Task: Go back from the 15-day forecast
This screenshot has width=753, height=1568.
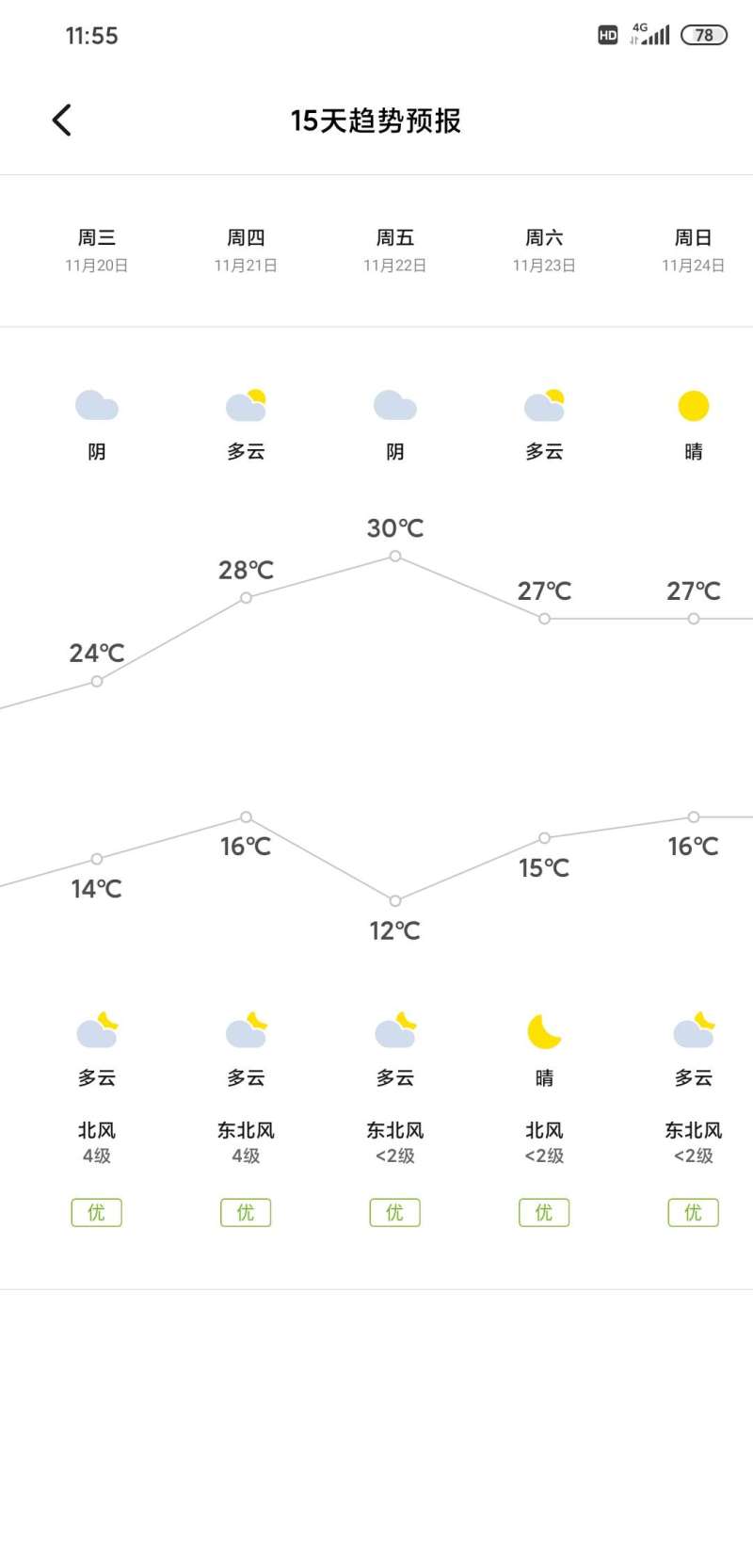Action: click(x=61, y=120)
